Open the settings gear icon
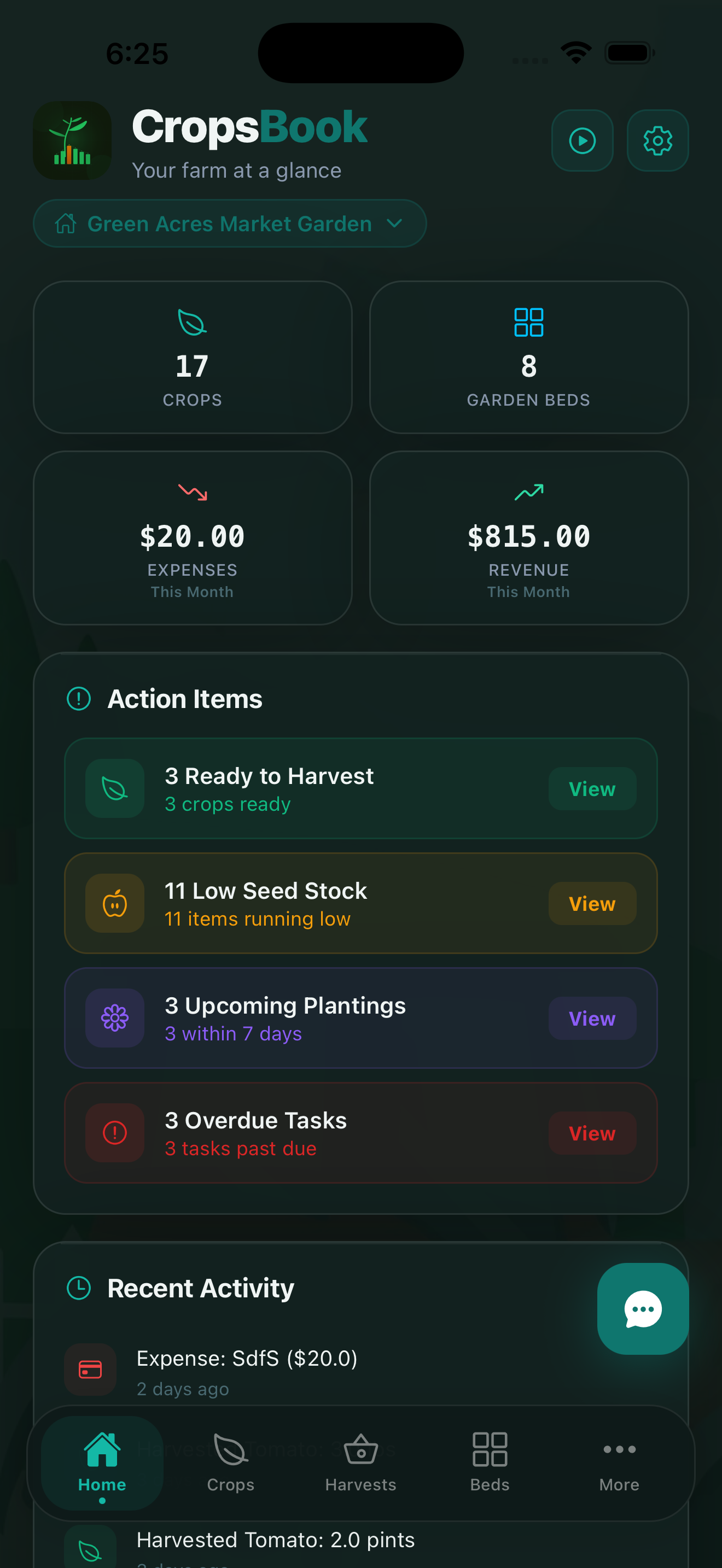 pyautogui.click(x=657, y=141)
